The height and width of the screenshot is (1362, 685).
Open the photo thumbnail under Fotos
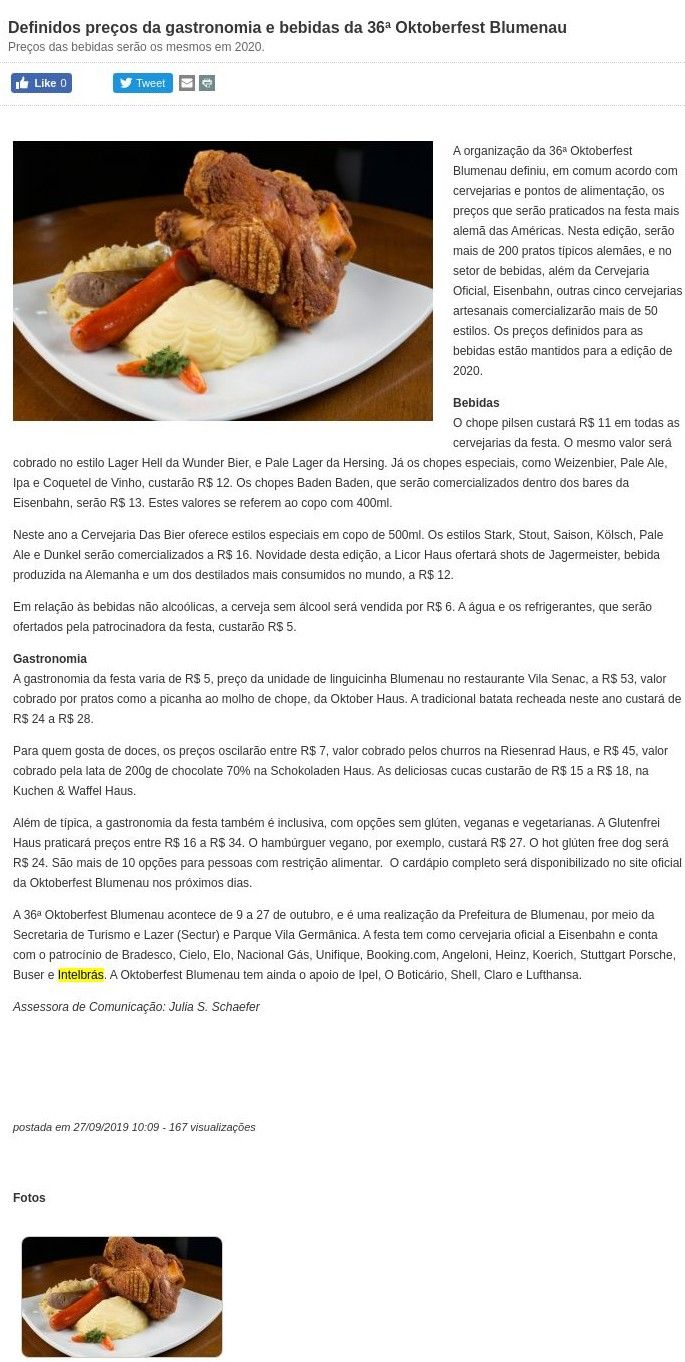[x=122, y=1296]
